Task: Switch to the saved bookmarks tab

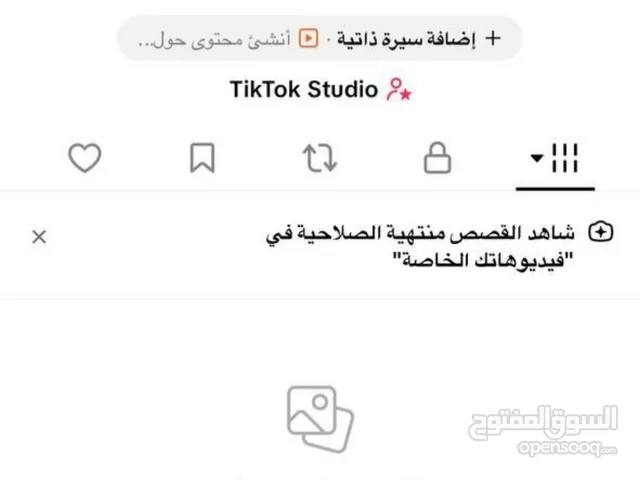Action: 202,158
